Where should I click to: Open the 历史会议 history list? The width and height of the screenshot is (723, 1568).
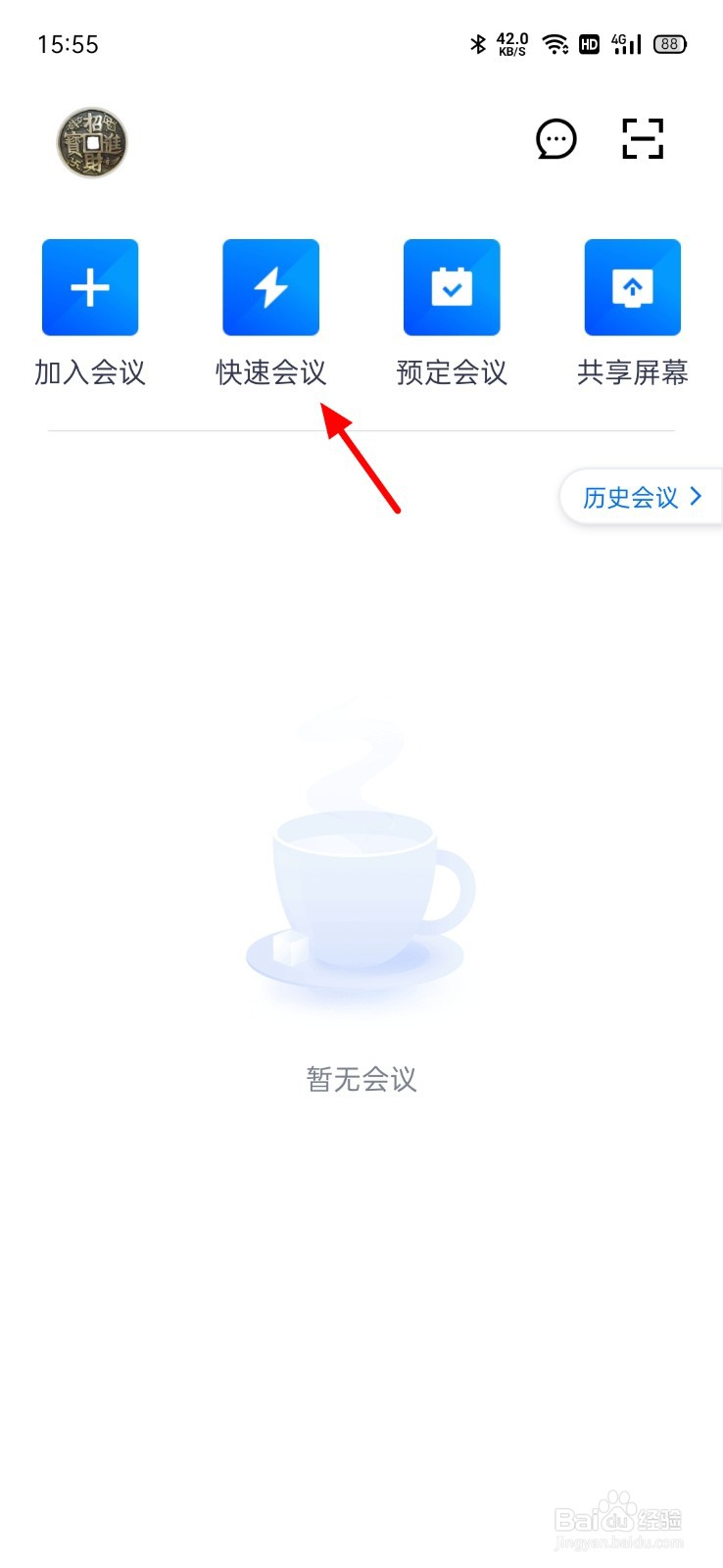pos(630,497)
